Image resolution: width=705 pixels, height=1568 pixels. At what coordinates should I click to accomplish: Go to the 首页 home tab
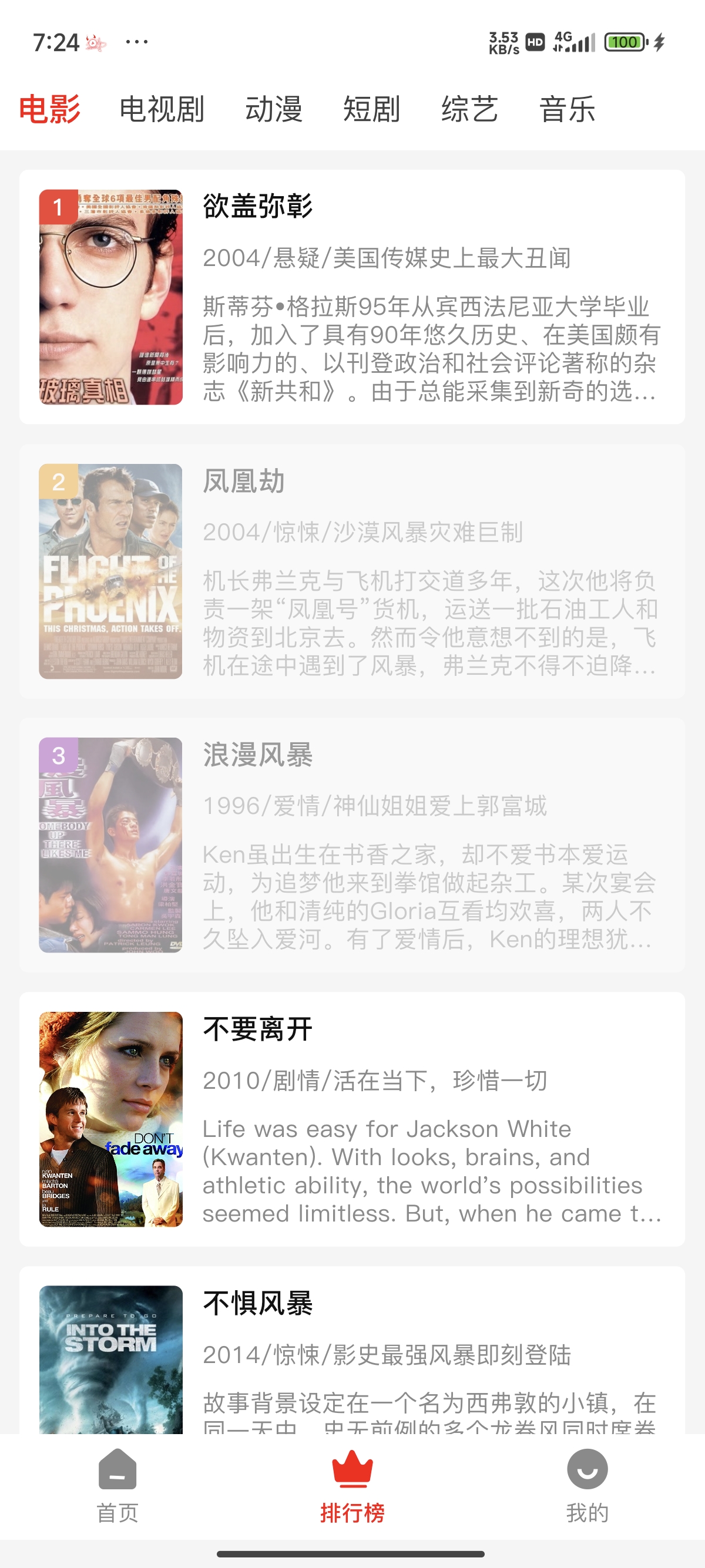tap(117, 1485)
